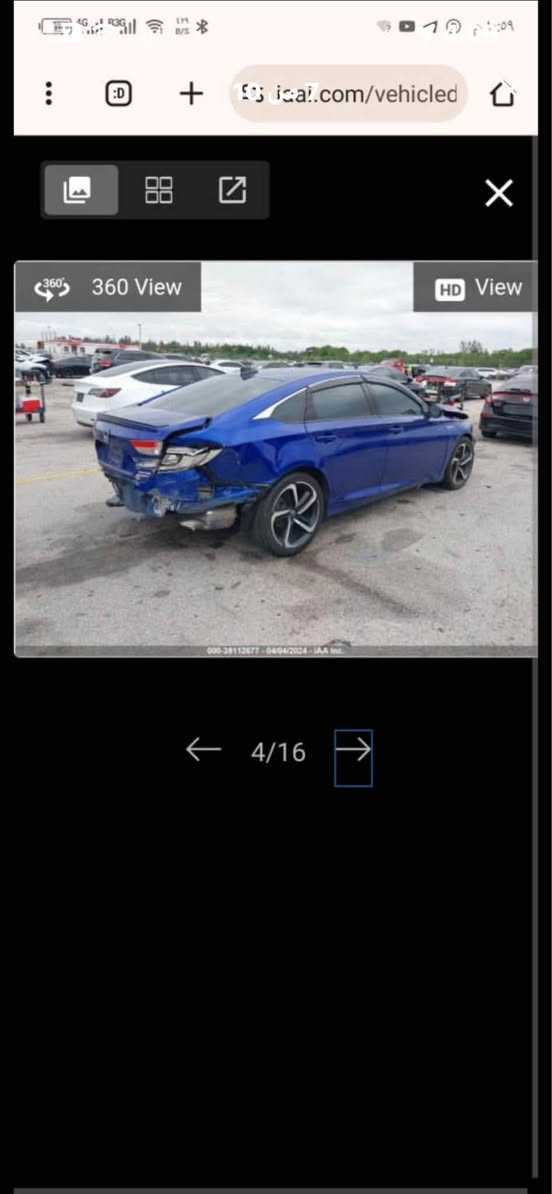Advance to the next photo

click(353, 758)
